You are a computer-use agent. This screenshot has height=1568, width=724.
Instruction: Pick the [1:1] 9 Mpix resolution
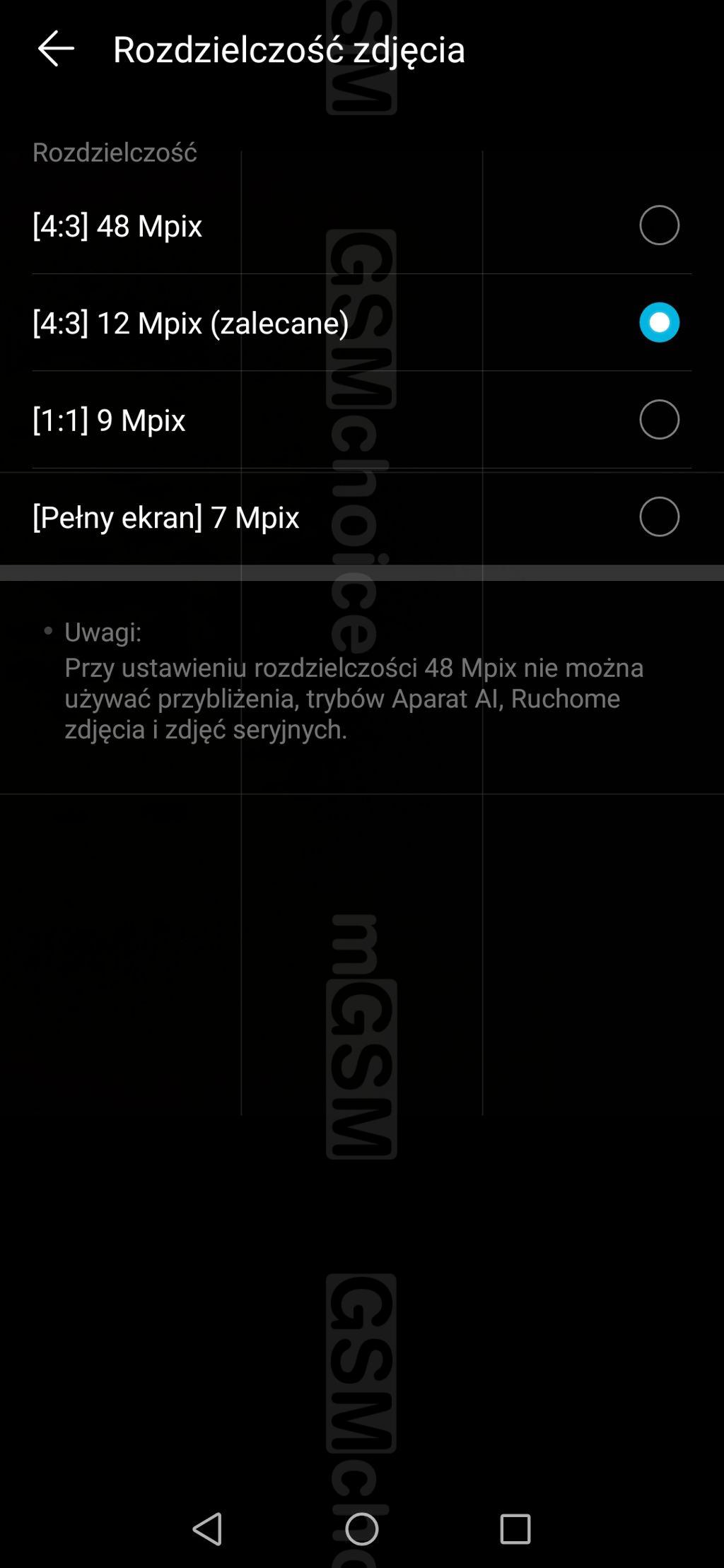pyautogui.click(x=658, y=420)
